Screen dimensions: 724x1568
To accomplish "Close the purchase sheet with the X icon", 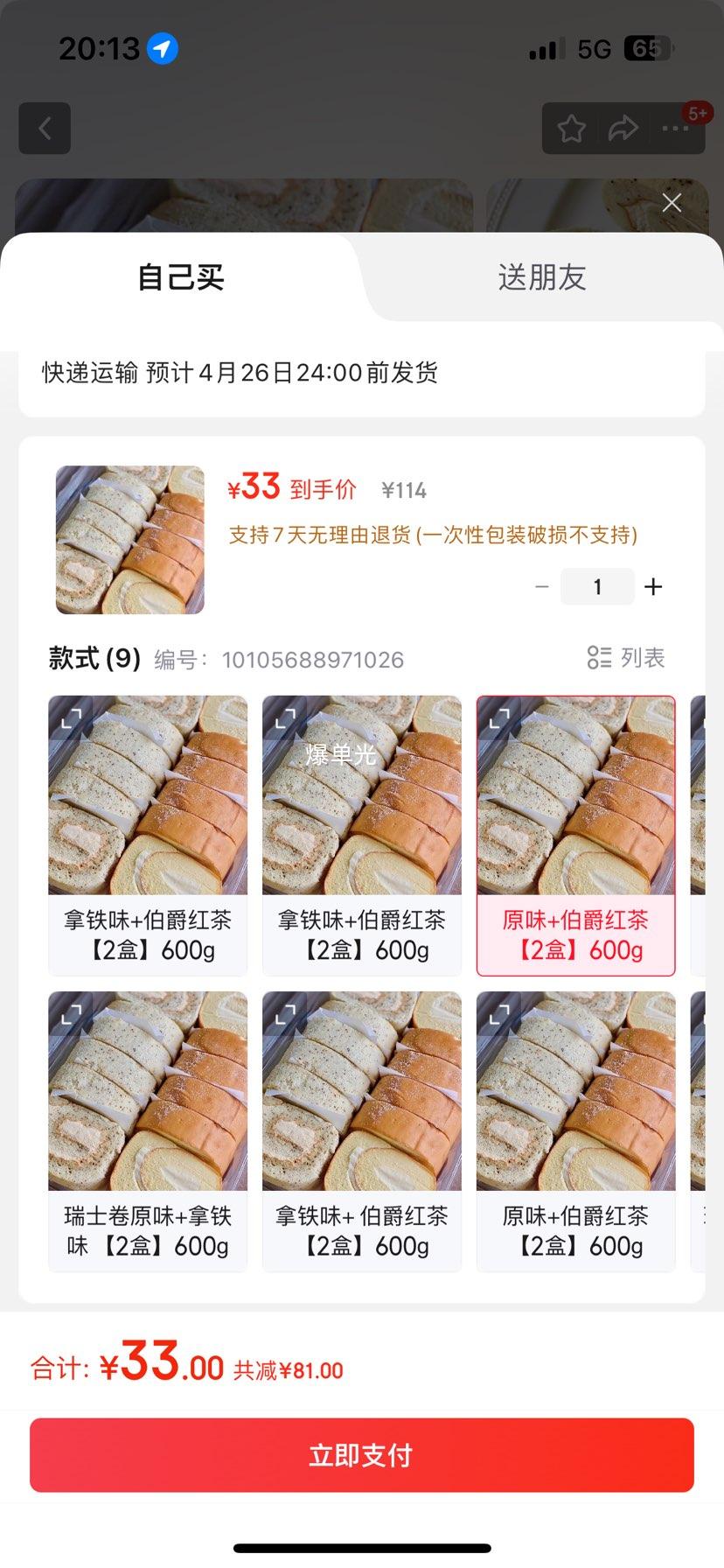I will click(x=671, y=202).
